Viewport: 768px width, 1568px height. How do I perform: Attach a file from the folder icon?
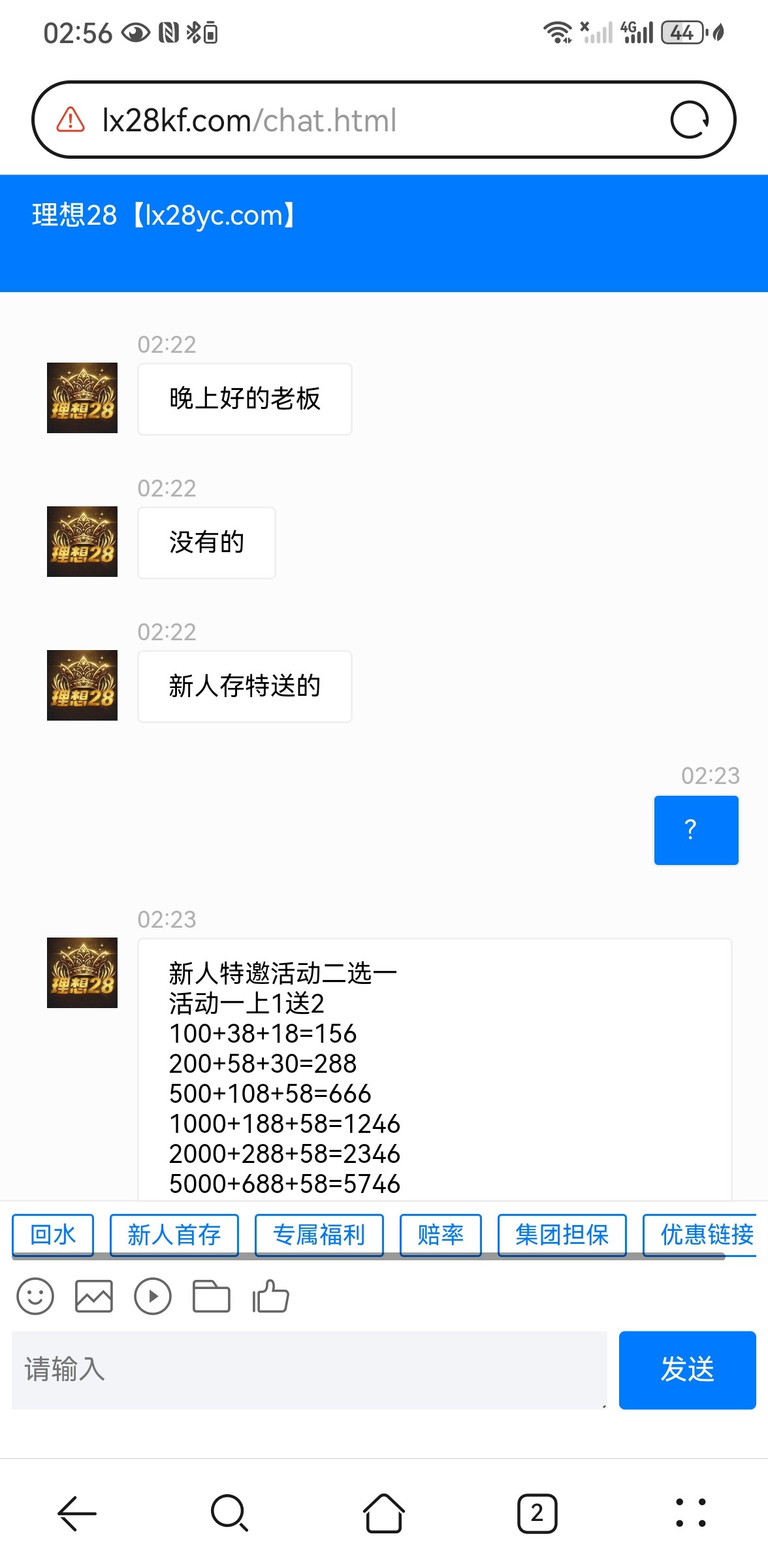212,1296
